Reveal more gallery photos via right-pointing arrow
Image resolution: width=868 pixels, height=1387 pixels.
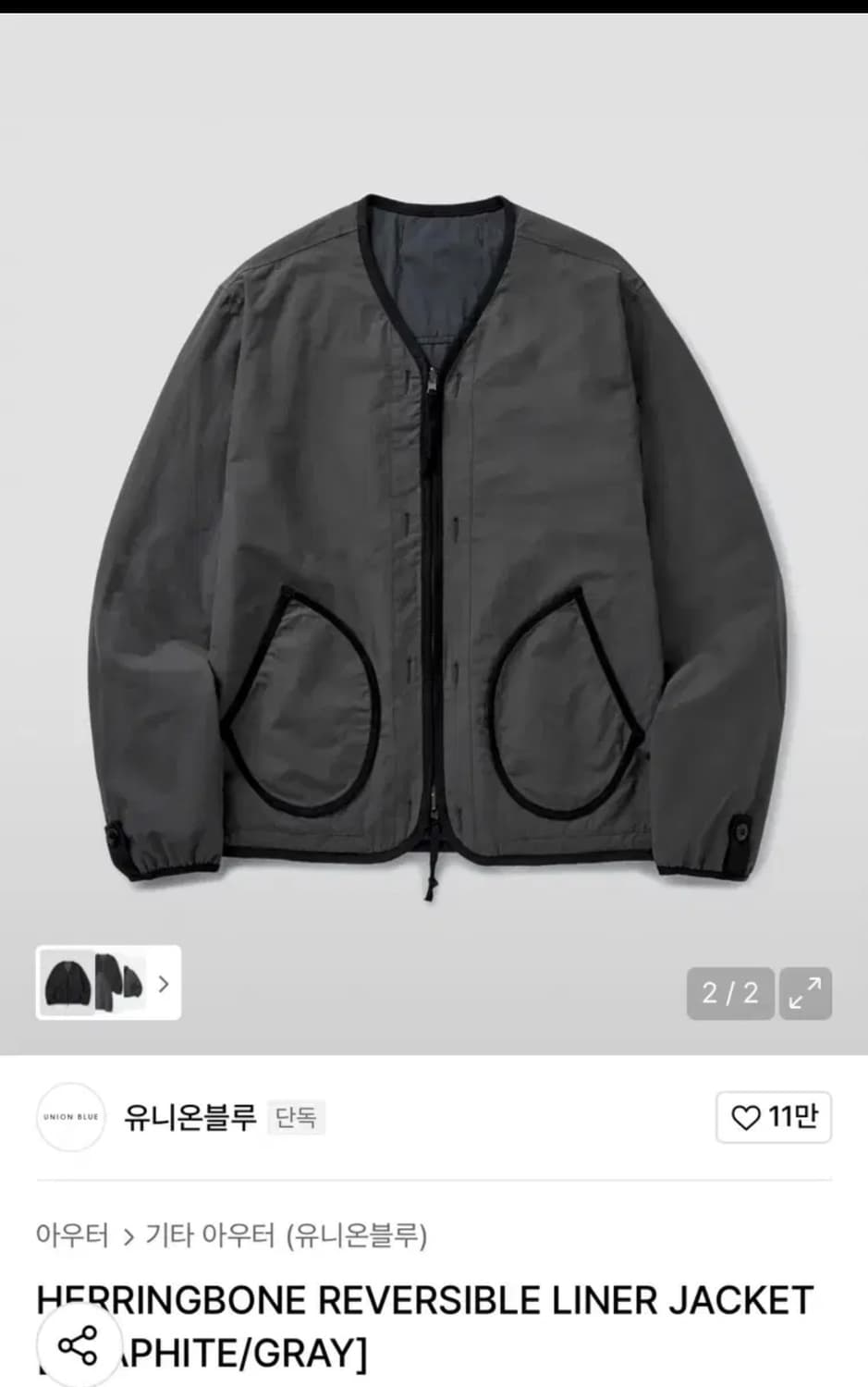pos(165,985)
